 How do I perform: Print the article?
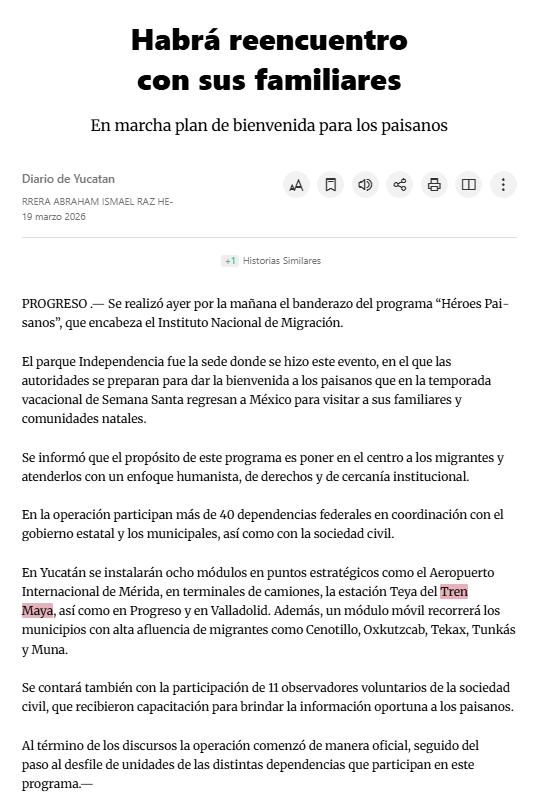(x=434, y=185)
